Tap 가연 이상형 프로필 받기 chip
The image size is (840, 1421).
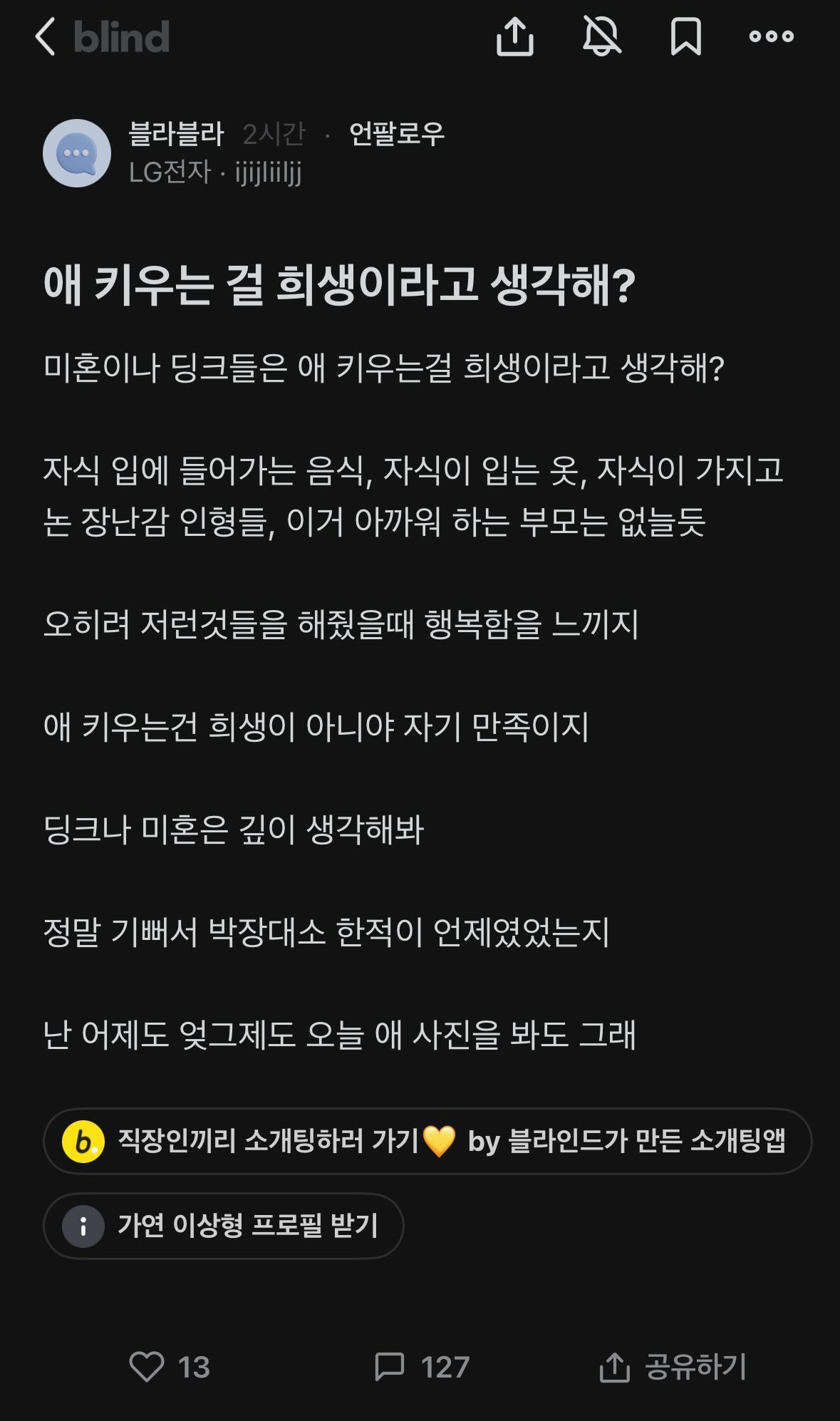pyautogui.click(x=224, y=1226)
